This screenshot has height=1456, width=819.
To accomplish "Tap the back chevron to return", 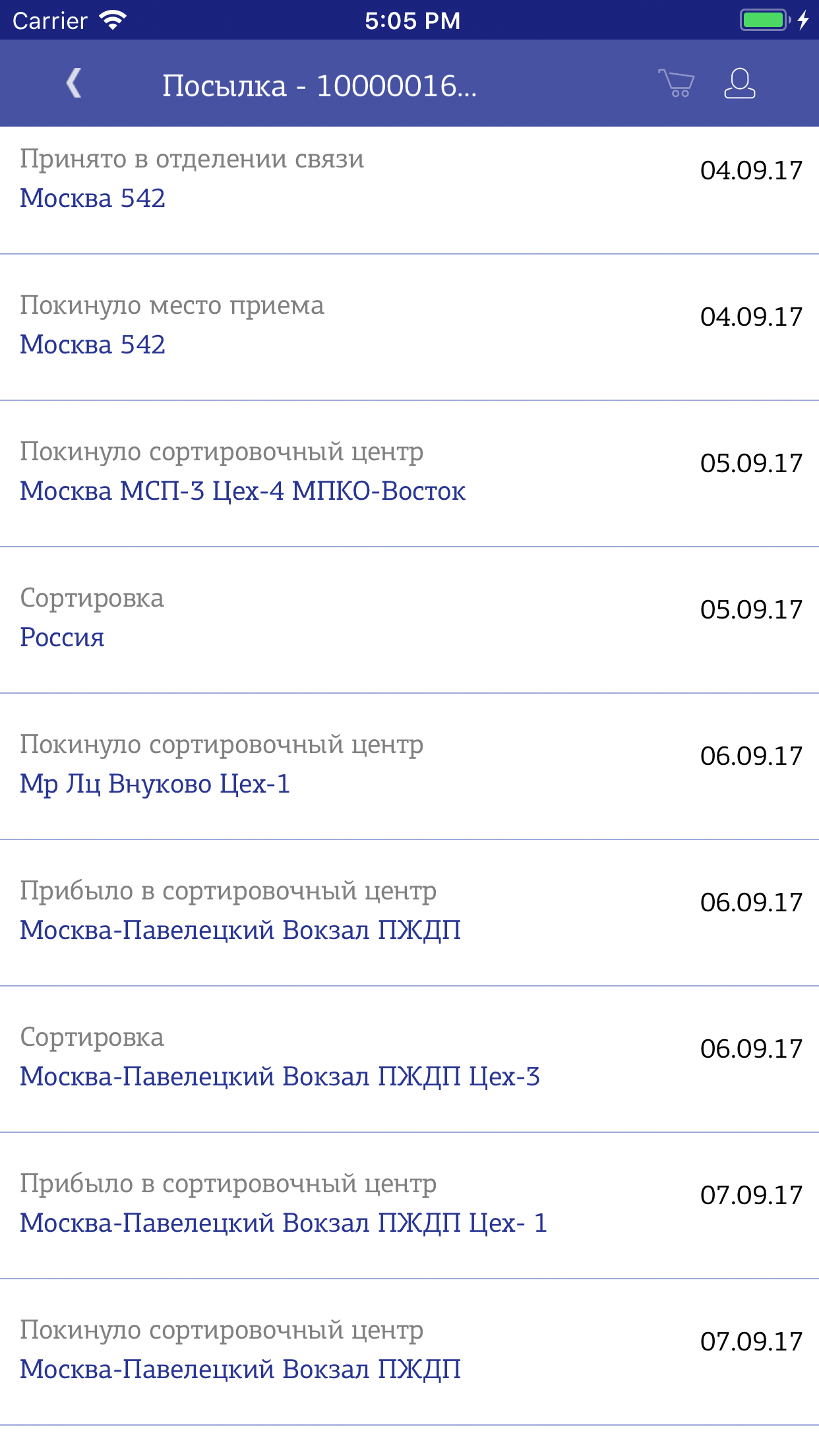I will pyautogui.click(x=73, y=84).
